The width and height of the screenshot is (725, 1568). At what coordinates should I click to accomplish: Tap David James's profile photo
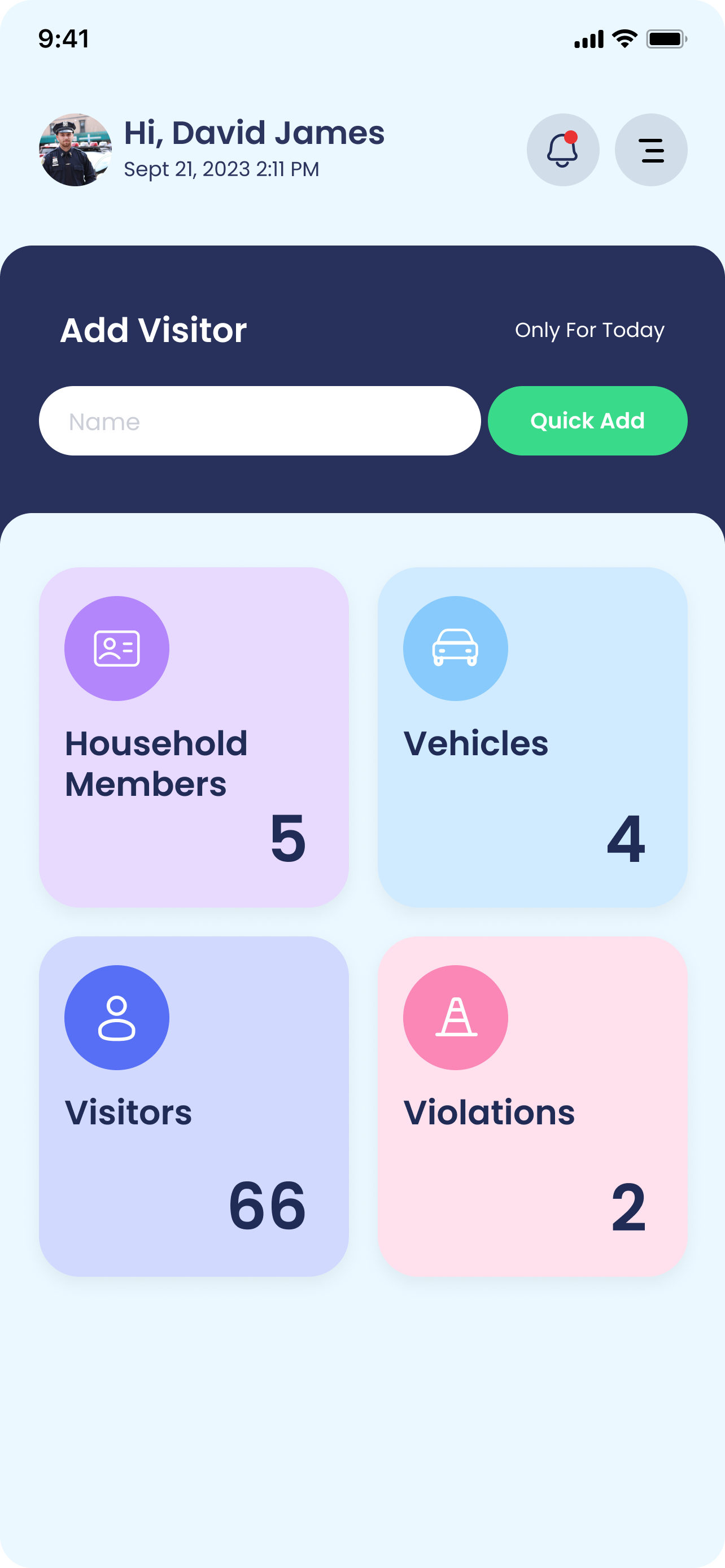pyautogui.click(x=76, y=150)
